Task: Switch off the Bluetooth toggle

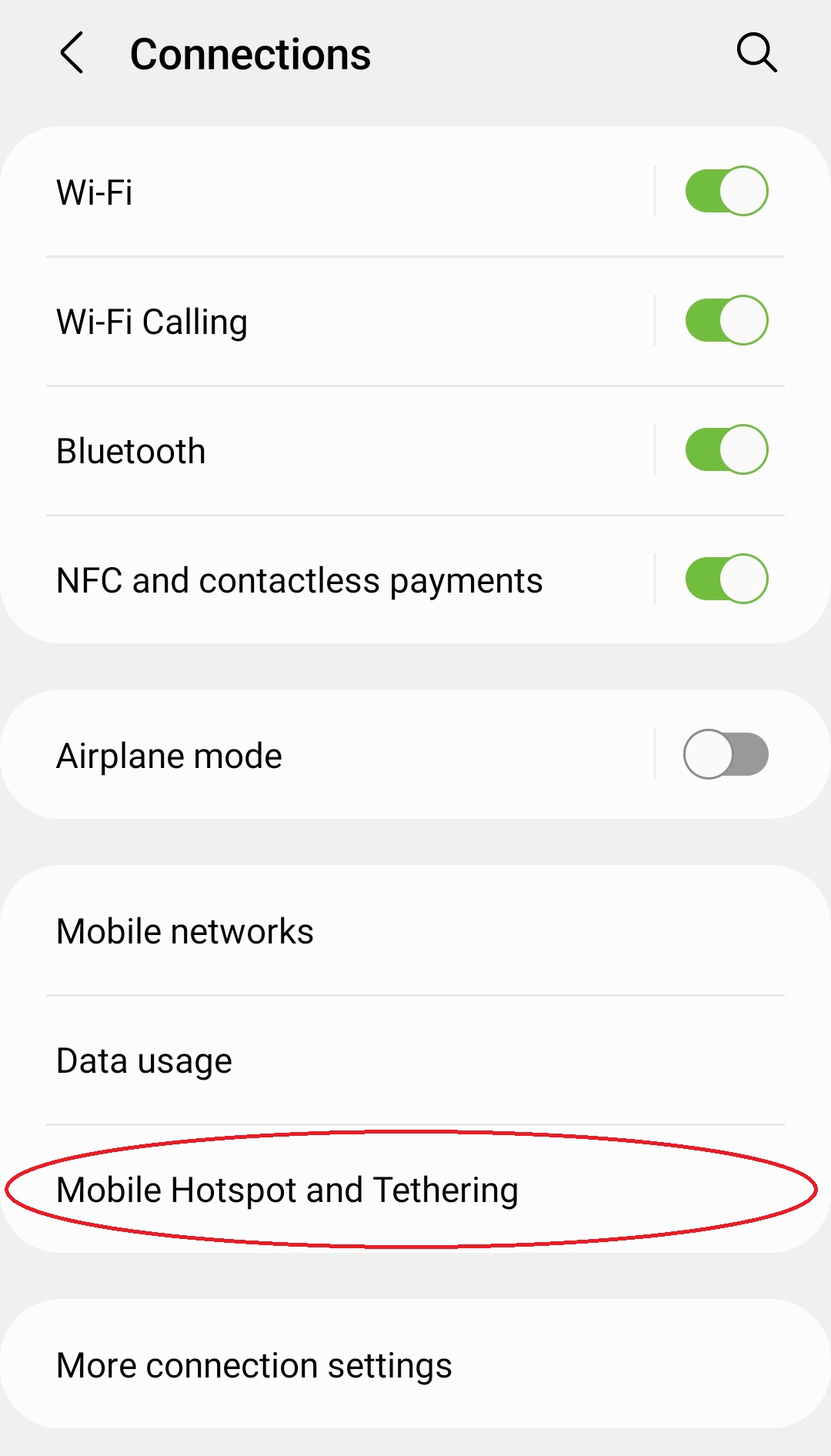Action: [x=726, y=450]
